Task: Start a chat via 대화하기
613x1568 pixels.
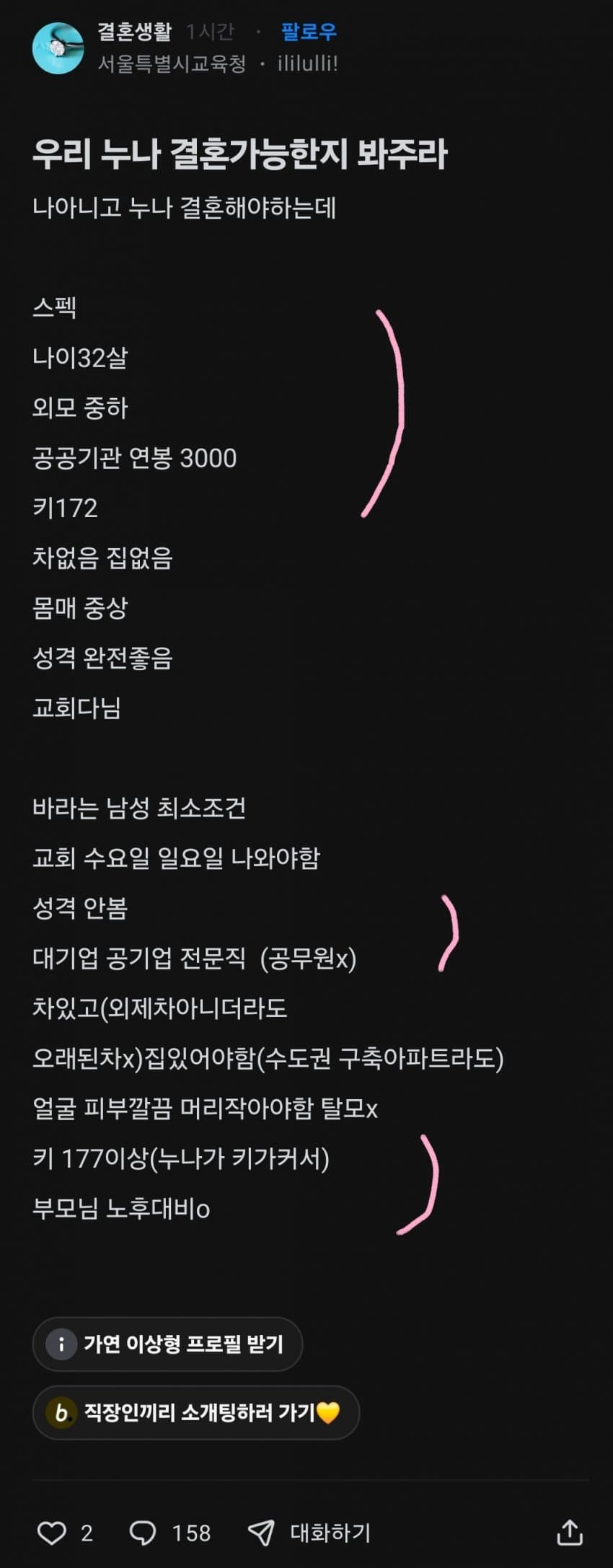Action: 310,1533
